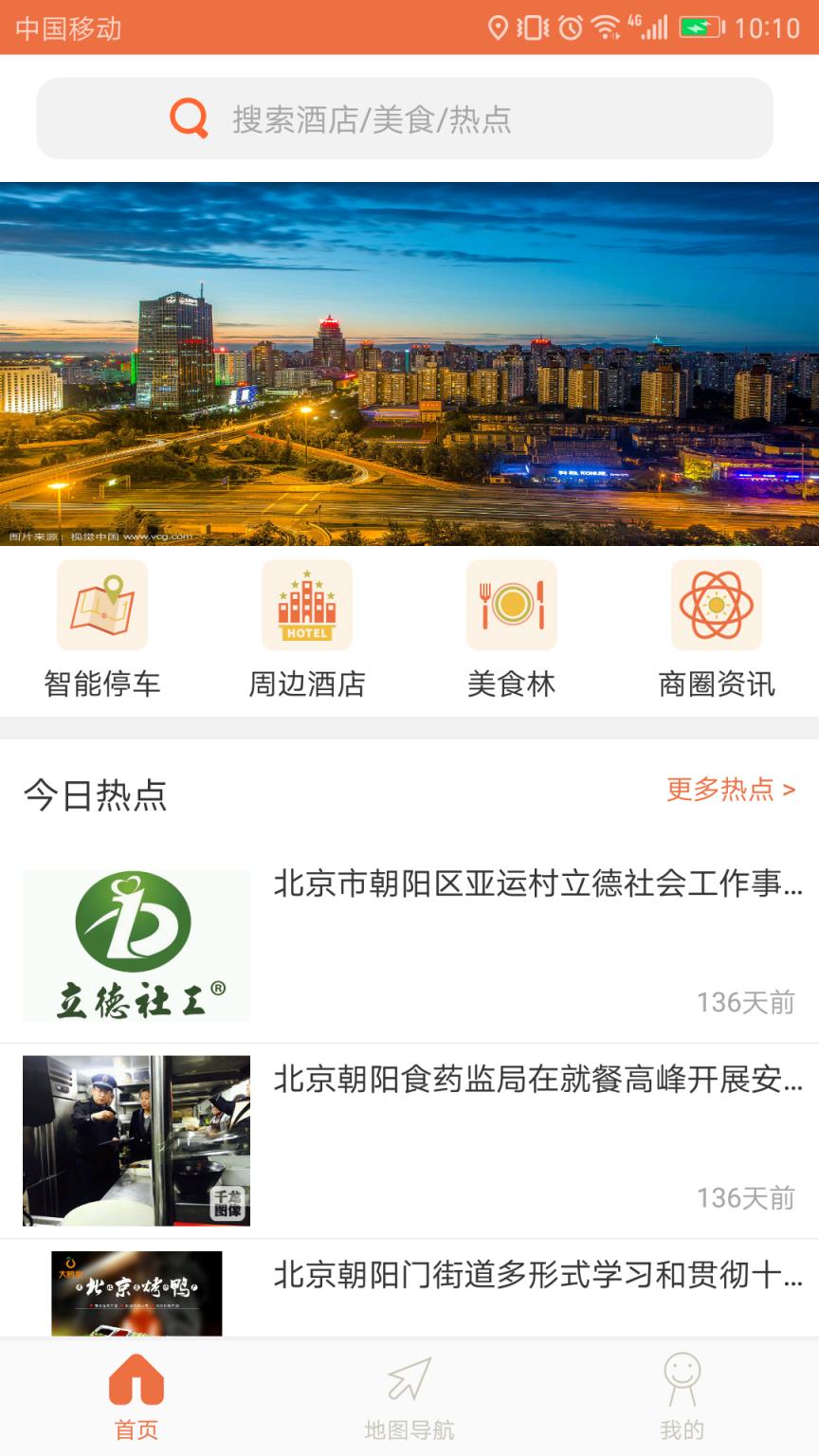Open the kitchen inspection news thumbnail

[x=136, y=1141]
